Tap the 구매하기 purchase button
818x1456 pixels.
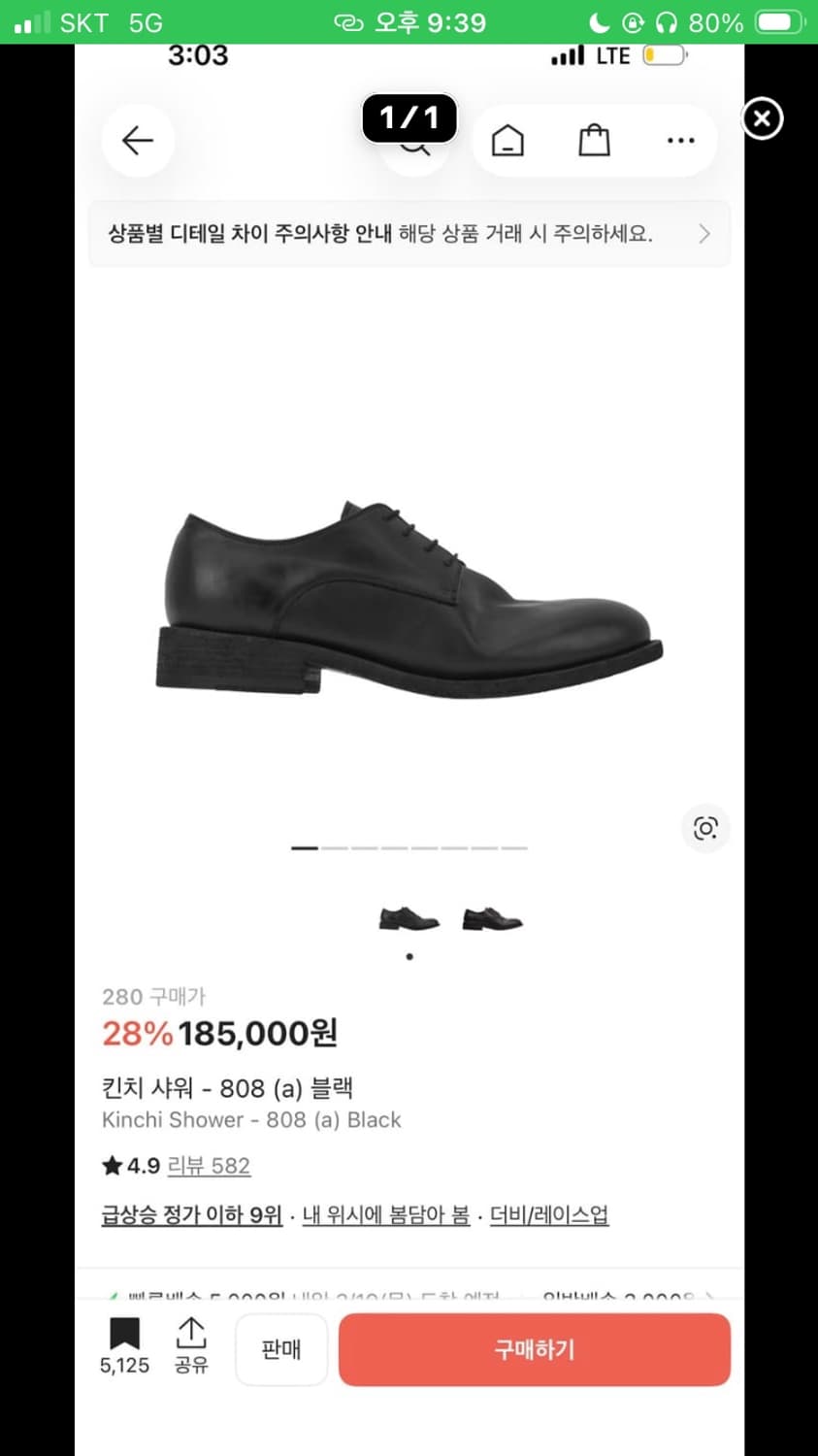[534, 1349]
